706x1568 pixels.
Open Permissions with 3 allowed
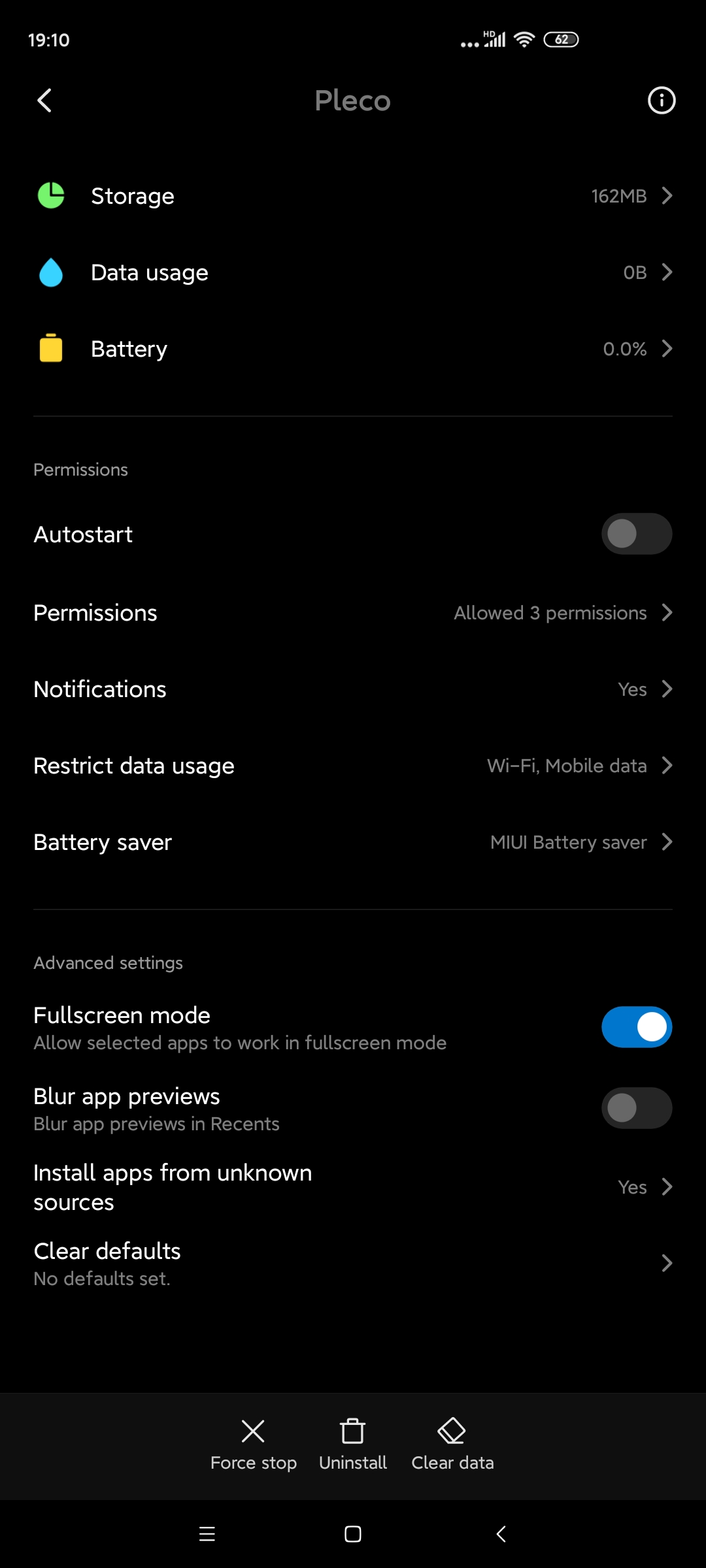coord(353,613)
